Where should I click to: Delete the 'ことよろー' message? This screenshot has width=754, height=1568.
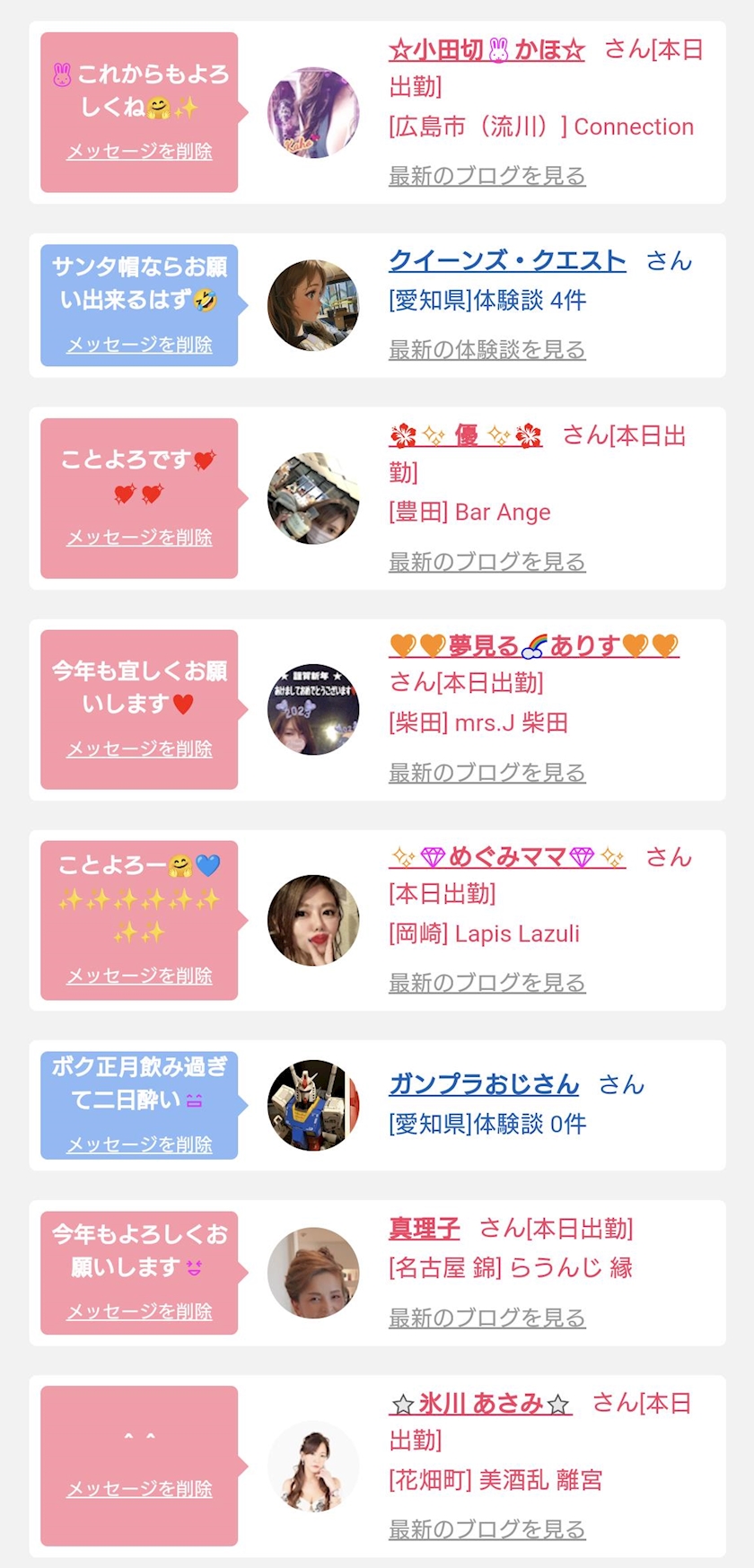pyautogui.click(x=139, y=976)
